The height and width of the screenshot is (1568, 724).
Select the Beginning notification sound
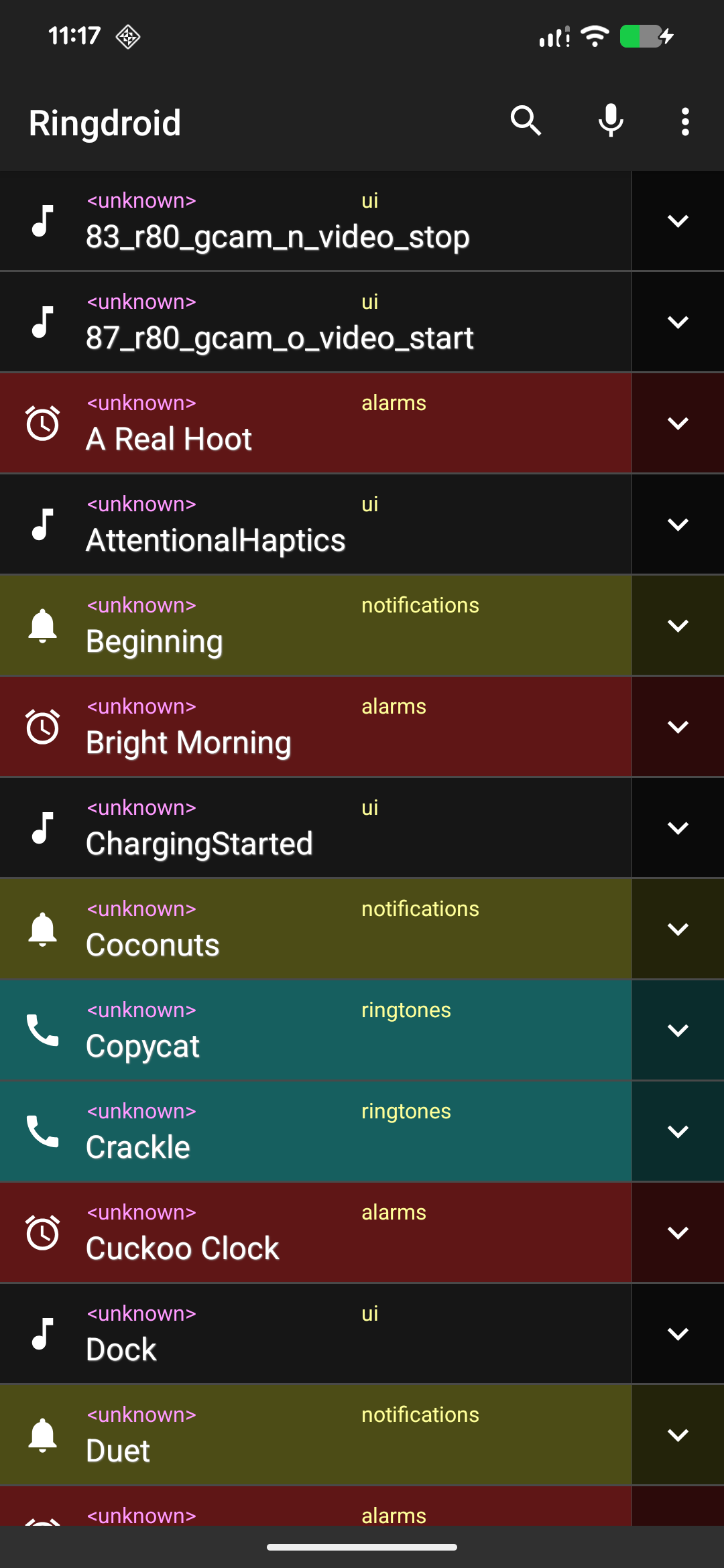[315, 626]
